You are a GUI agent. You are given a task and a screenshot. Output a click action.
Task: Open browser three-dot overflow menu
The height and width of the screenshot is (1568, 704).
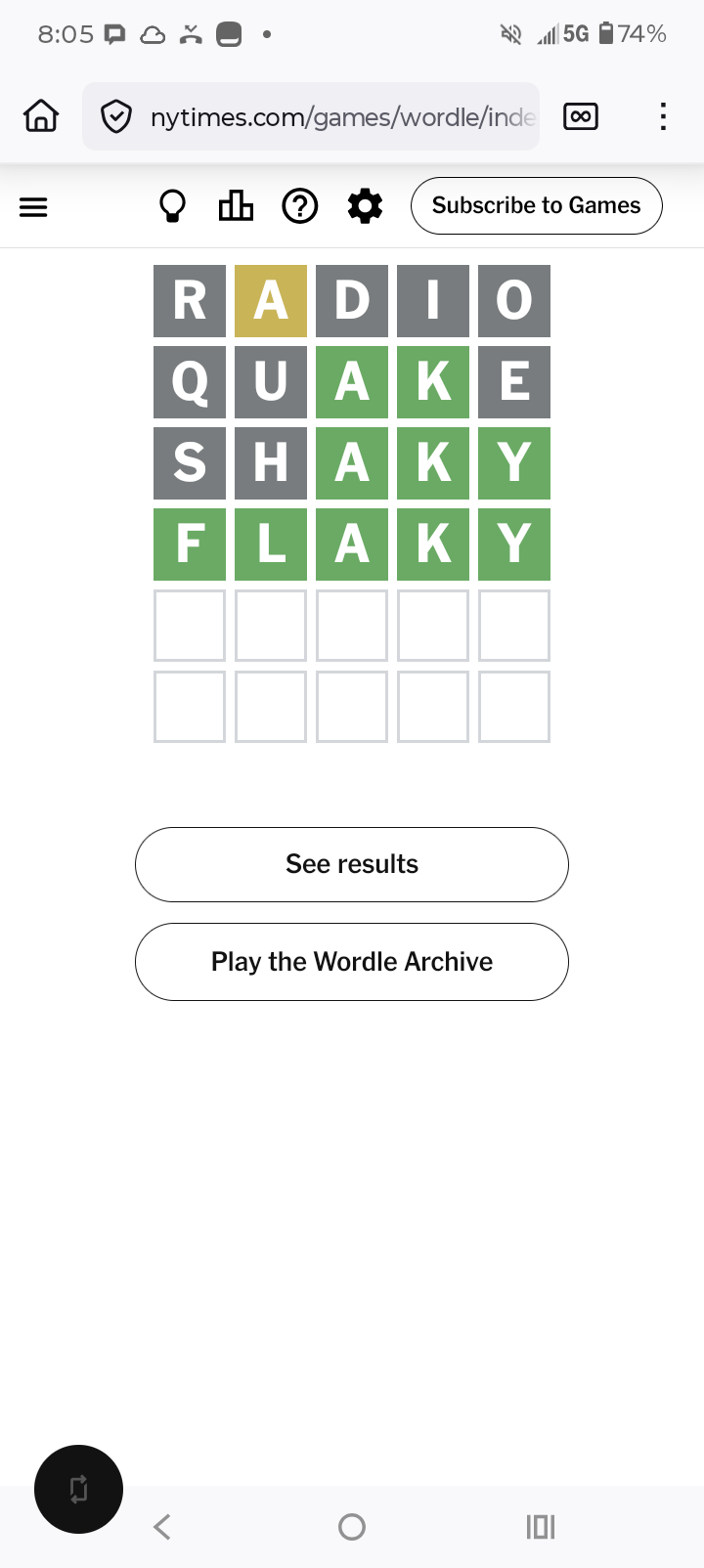coord(663,116)
